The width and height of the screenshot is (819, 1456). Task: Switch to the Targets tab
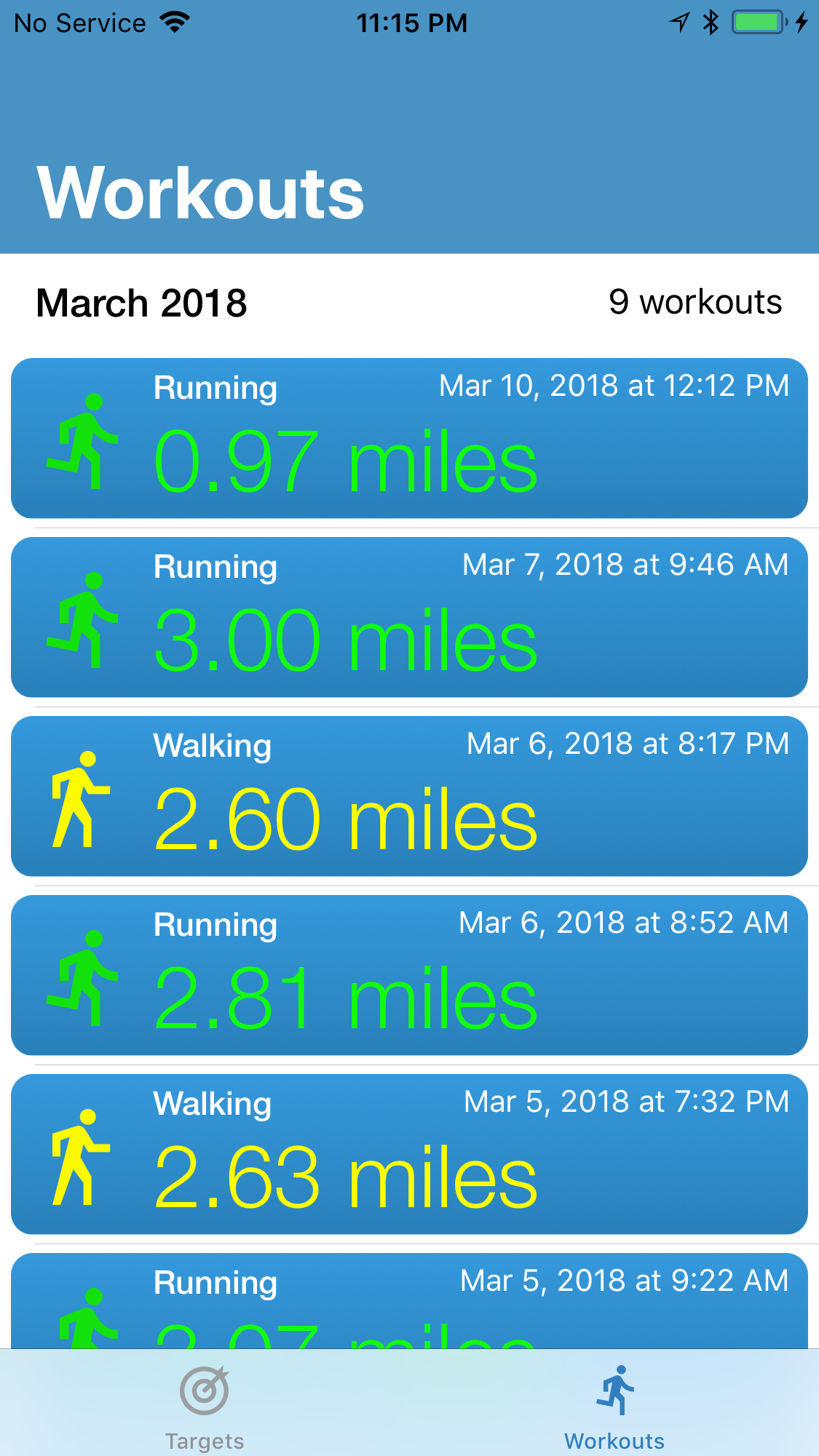205,1407
